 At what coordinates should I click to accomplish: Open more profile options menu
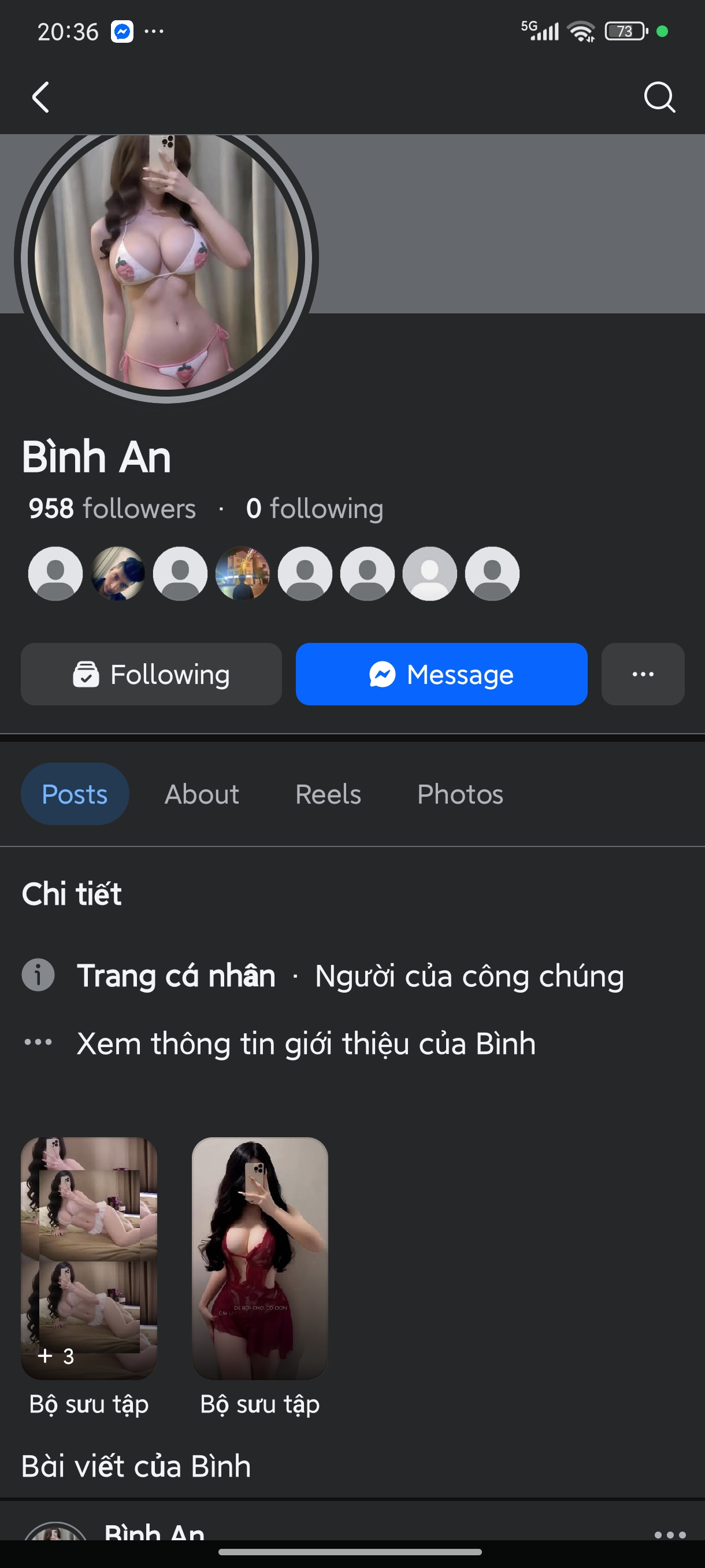pyautogui.click(x=643, y=674)
